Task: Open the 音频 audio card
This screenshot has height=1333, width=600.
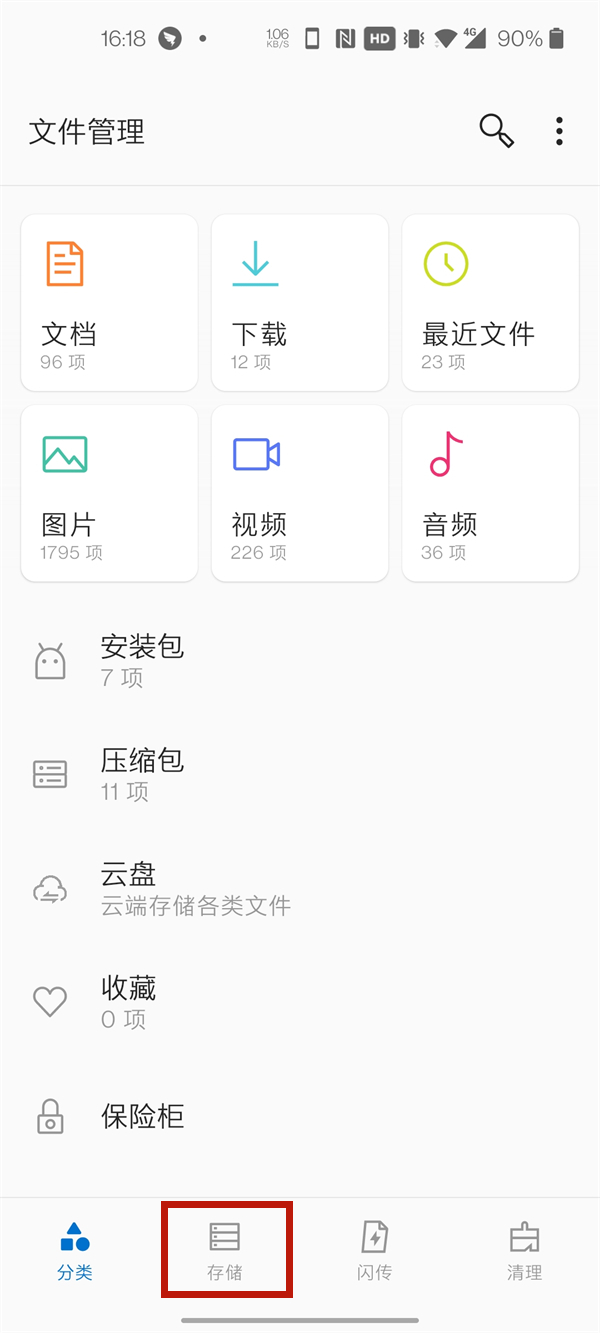Action: click(x=490, y=493)
